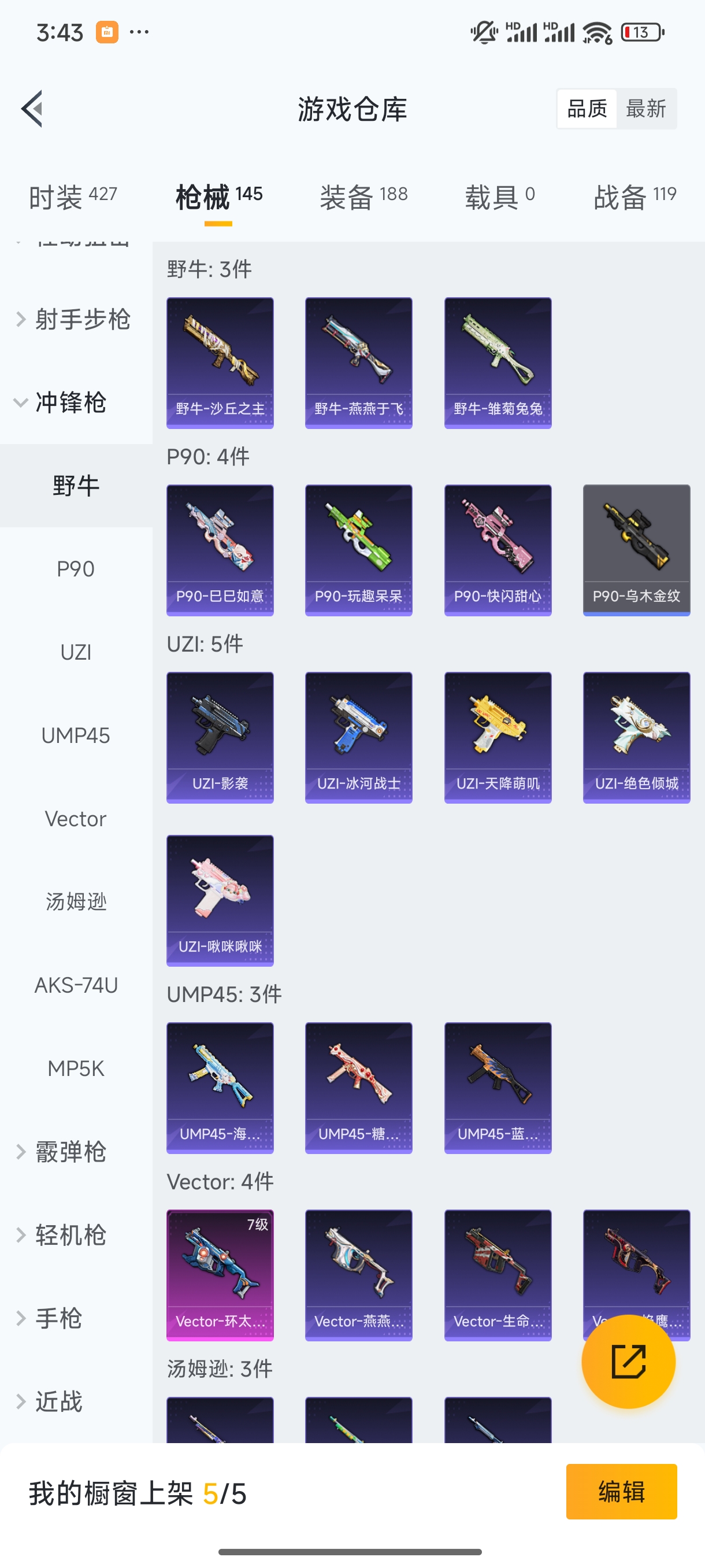Image resolution: width=705 pixels, height=1568 pixels.
Task: Switch to the 装备 tab
Action: tap(363, 197)
